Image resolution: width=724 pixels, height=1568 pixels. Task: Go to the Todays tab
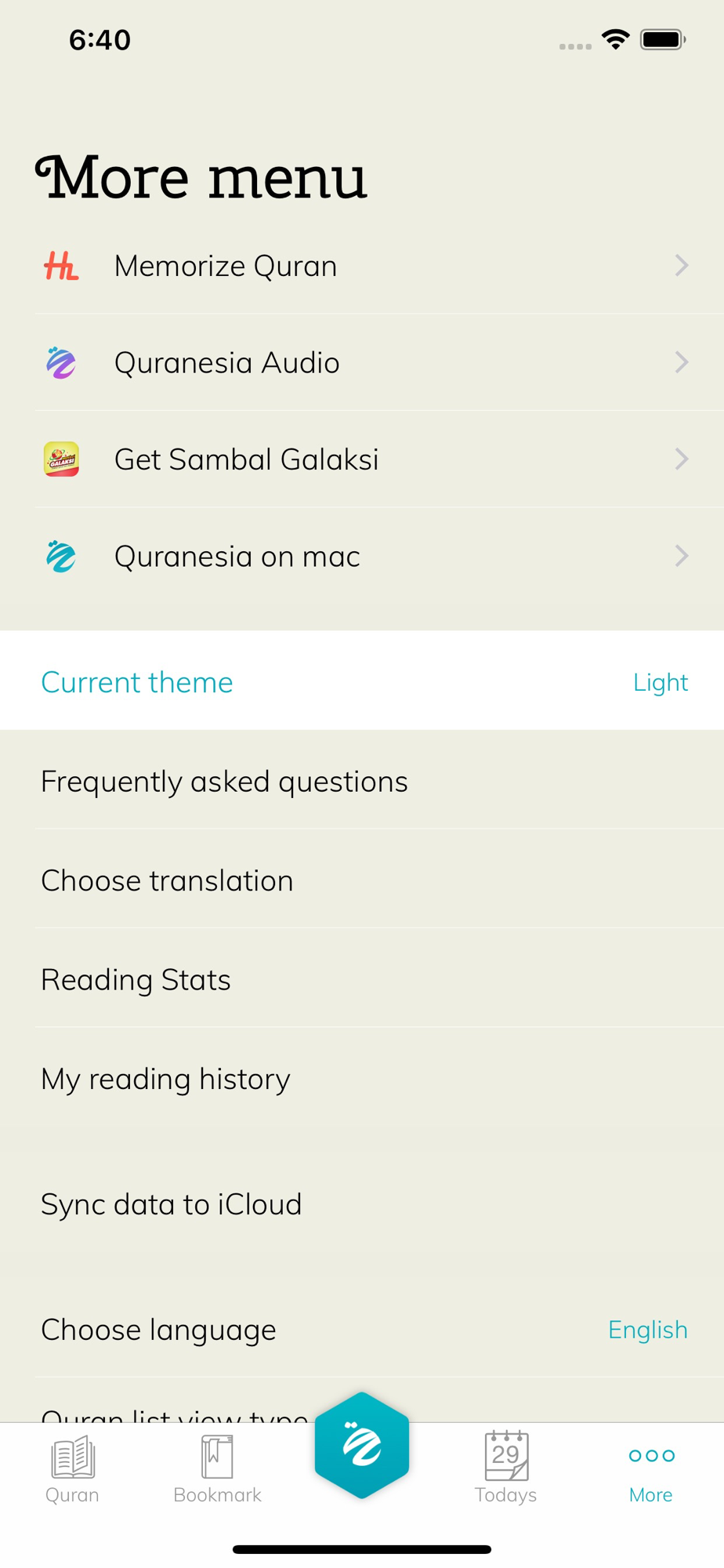point(506,1469)
